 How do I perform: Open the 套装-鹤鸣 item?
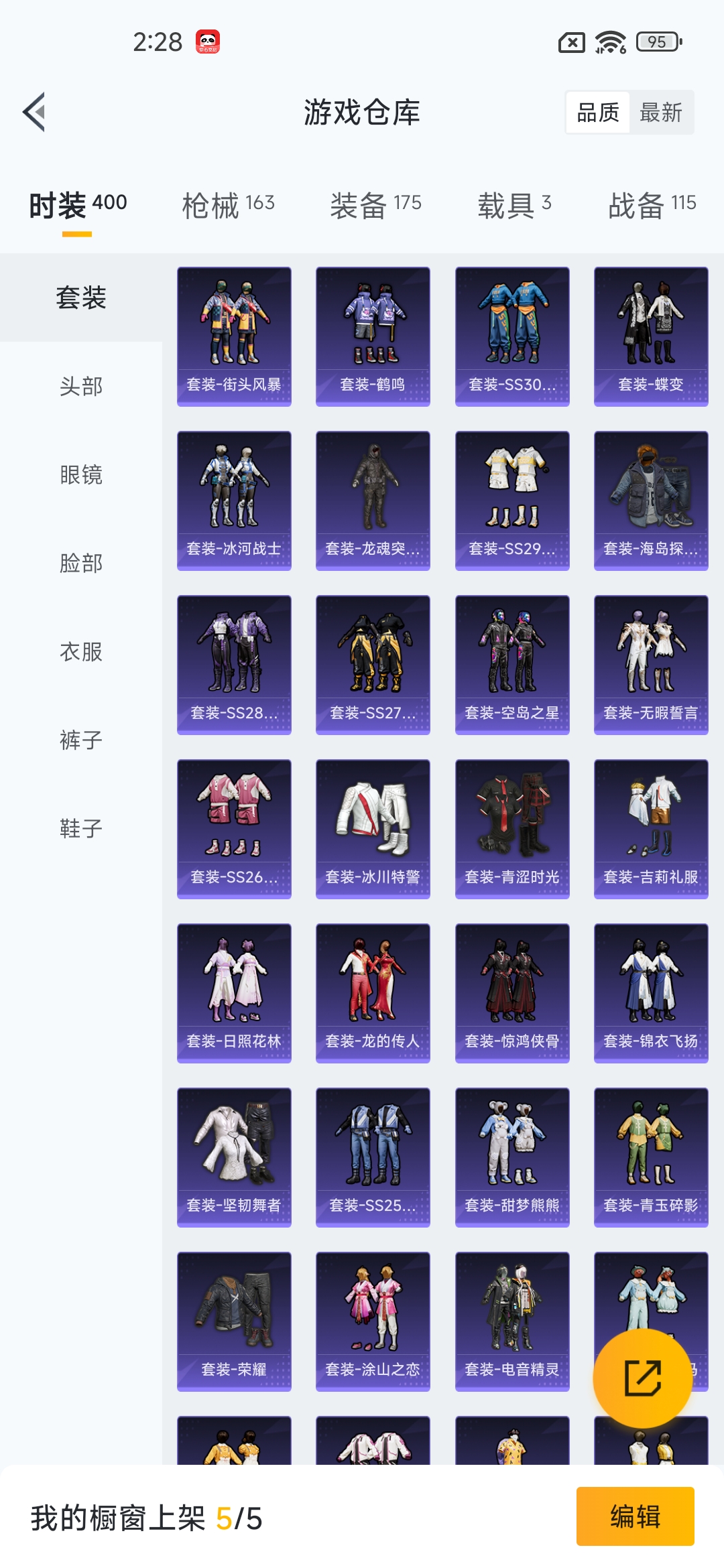click(373, 336)
